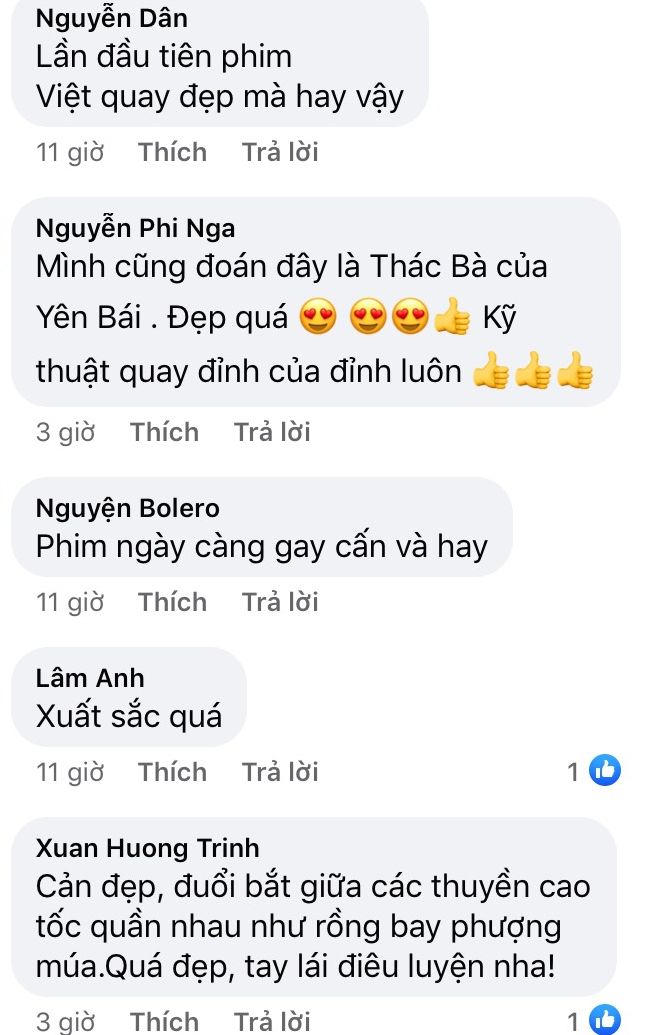Open Nguyễn Phi Nga's profile

(x=135, y=228)
